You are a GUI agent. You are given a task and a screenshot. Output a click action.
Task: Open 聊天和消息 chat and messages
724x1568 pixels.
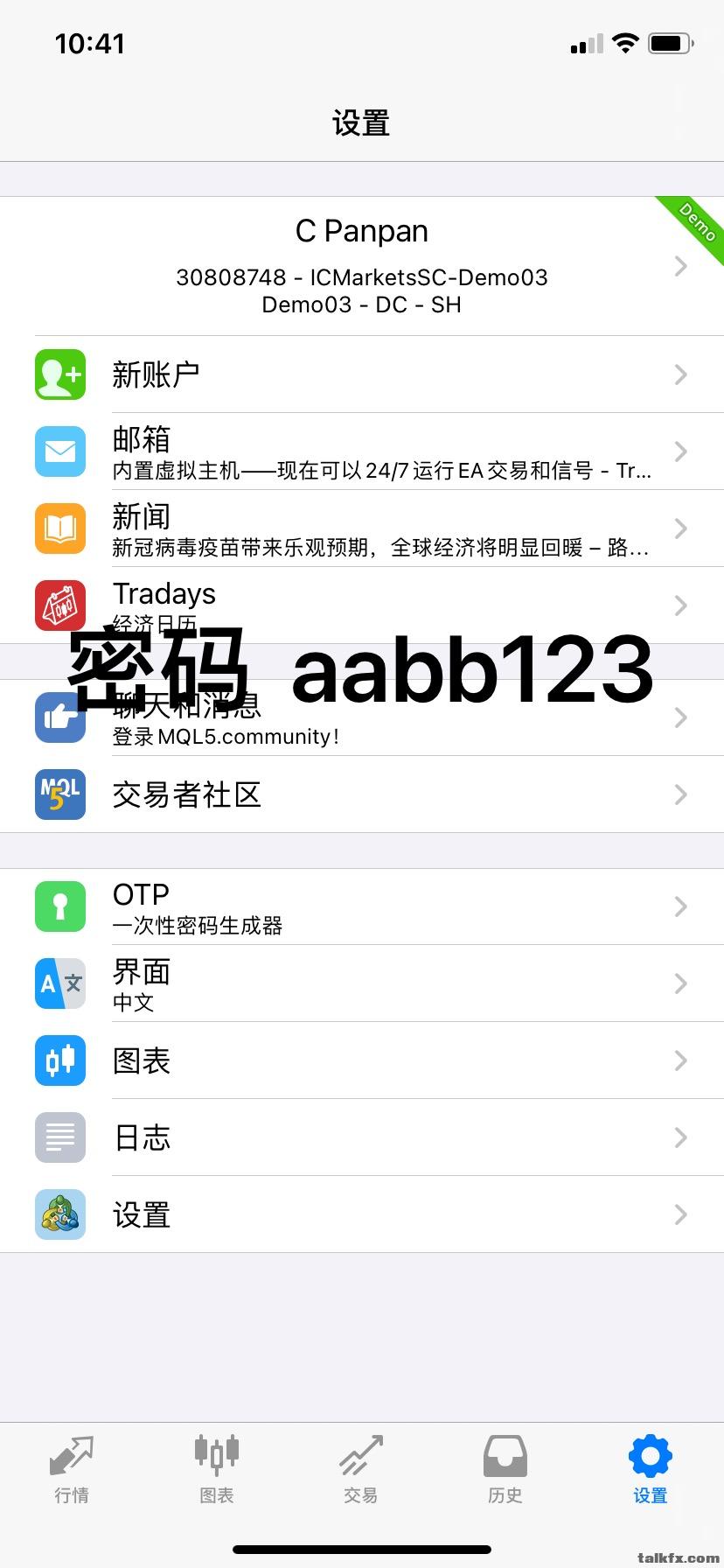(362, 719)
